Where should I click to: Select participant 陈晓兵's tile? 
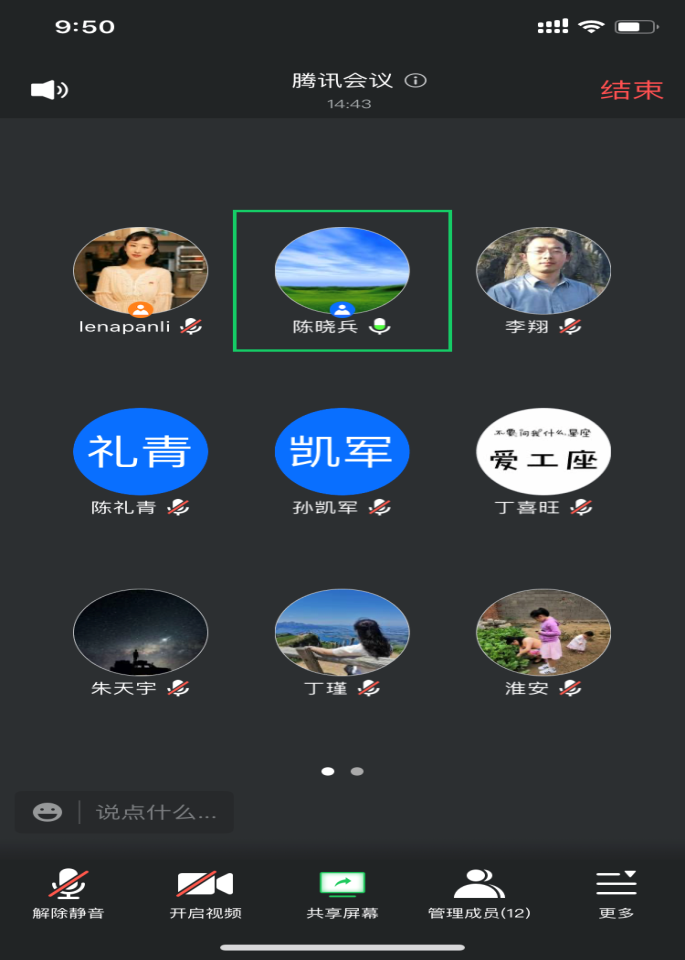point(342,271)
